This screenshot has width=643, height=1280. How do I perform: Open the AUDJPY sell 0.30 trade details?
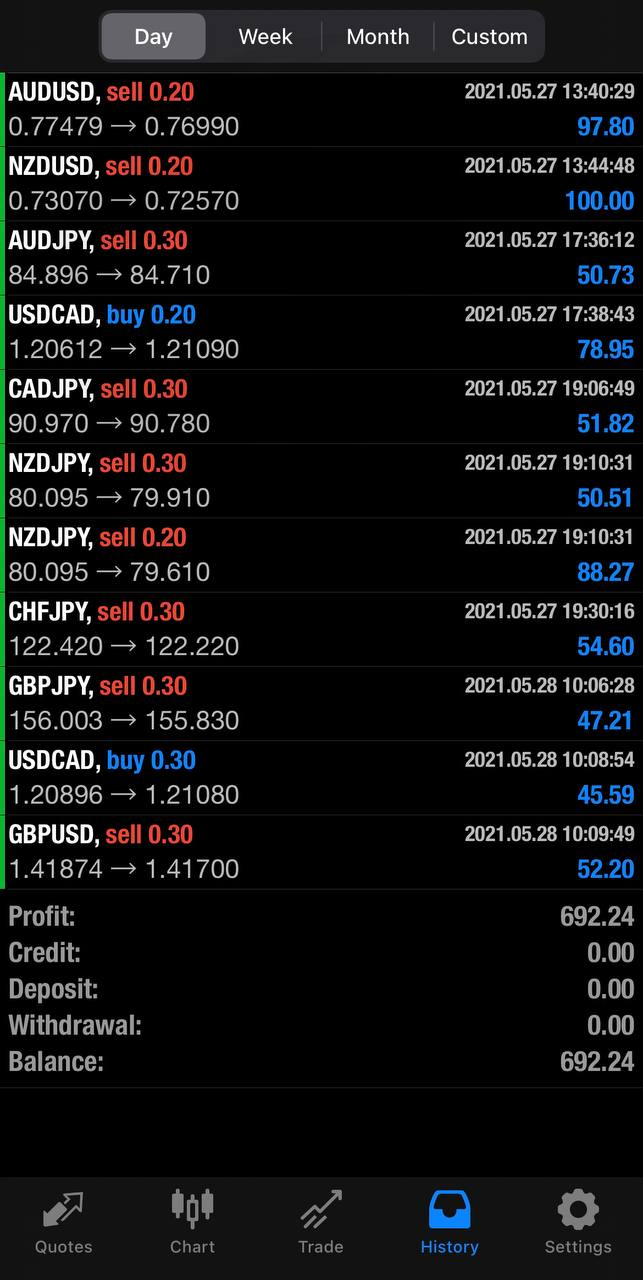(321, 258)
